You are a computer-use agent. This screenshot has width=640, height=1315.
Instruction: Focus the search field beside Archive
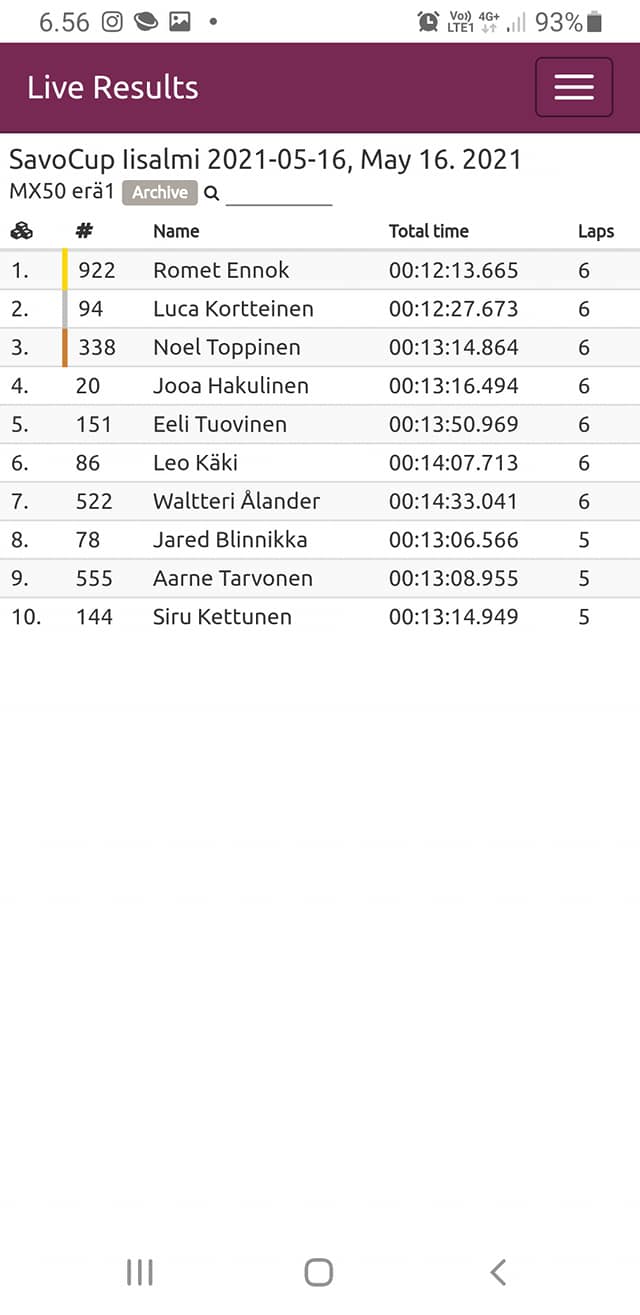(279, 194)
